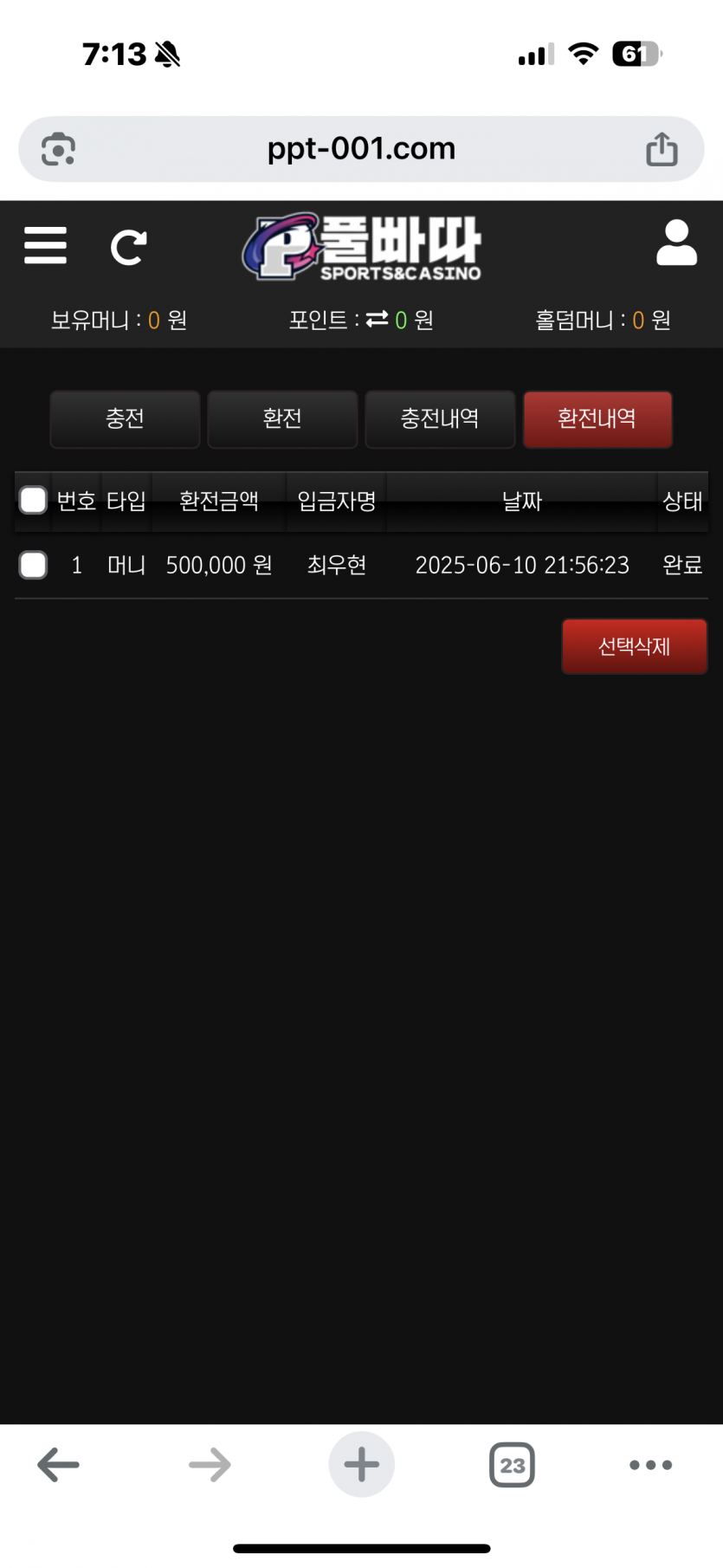Tap the 선택삭제 button
The image size is (723, 1568).
pos(634,646)
